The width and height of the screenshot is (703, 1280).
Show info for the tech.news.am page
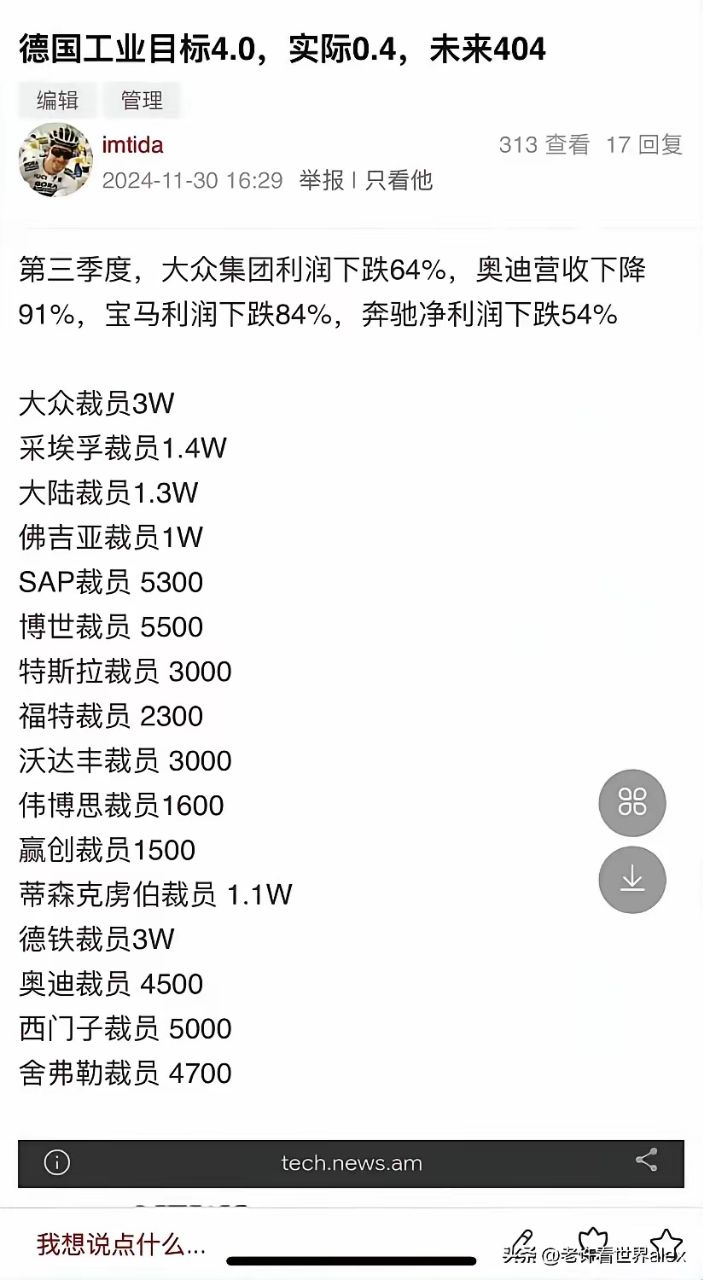point(57,1163)
